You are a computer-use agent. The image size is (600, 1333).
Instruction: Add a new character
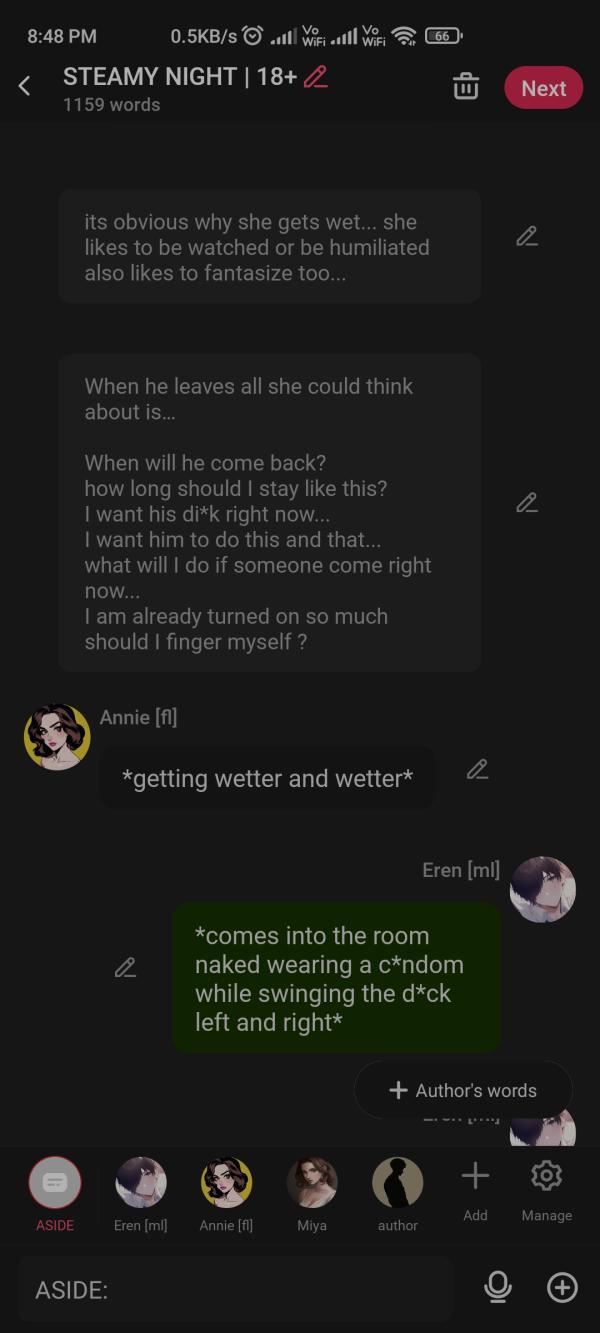tap(475, 1180)
